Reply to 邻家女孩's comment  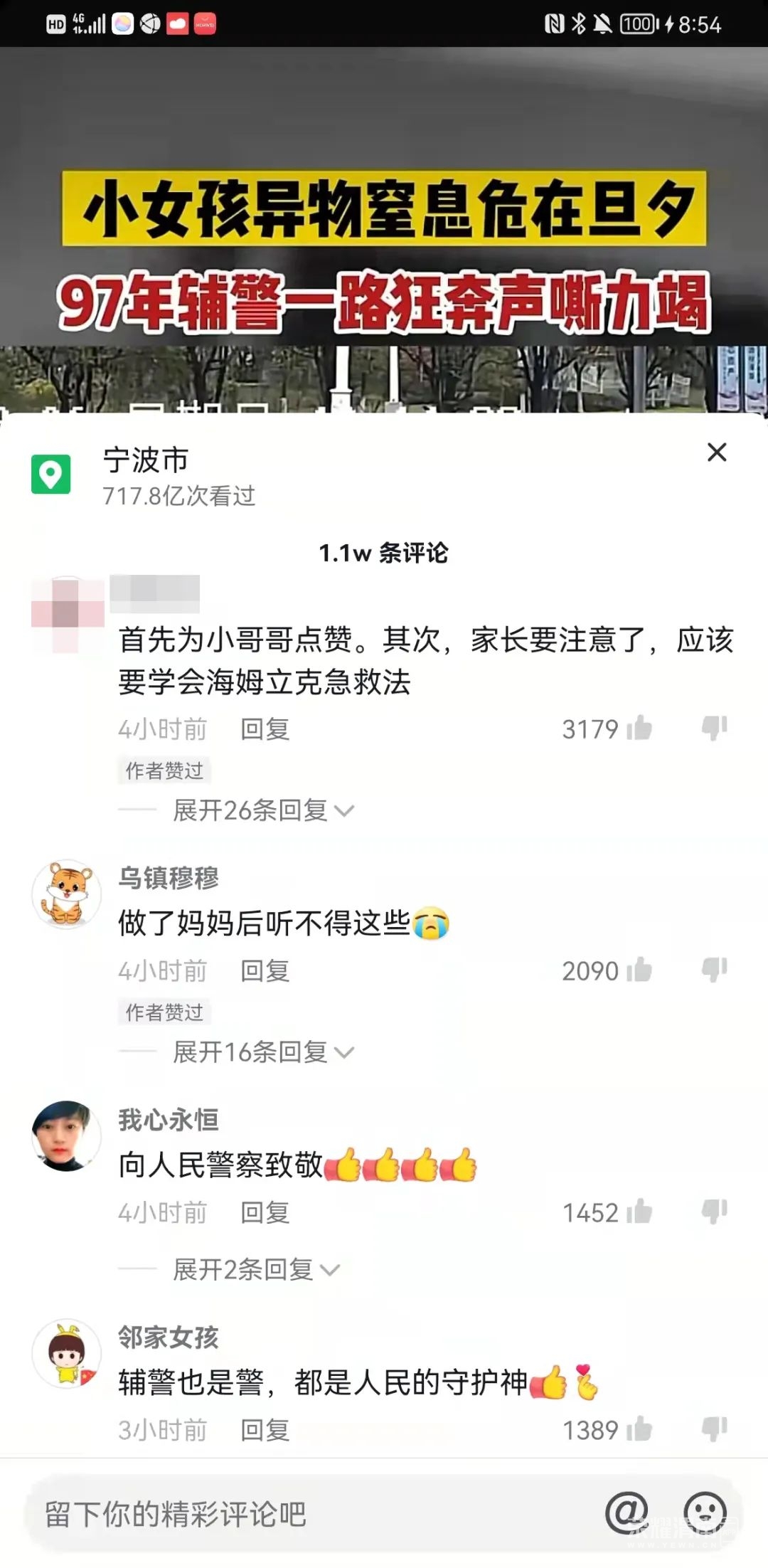click(265, 1430)
